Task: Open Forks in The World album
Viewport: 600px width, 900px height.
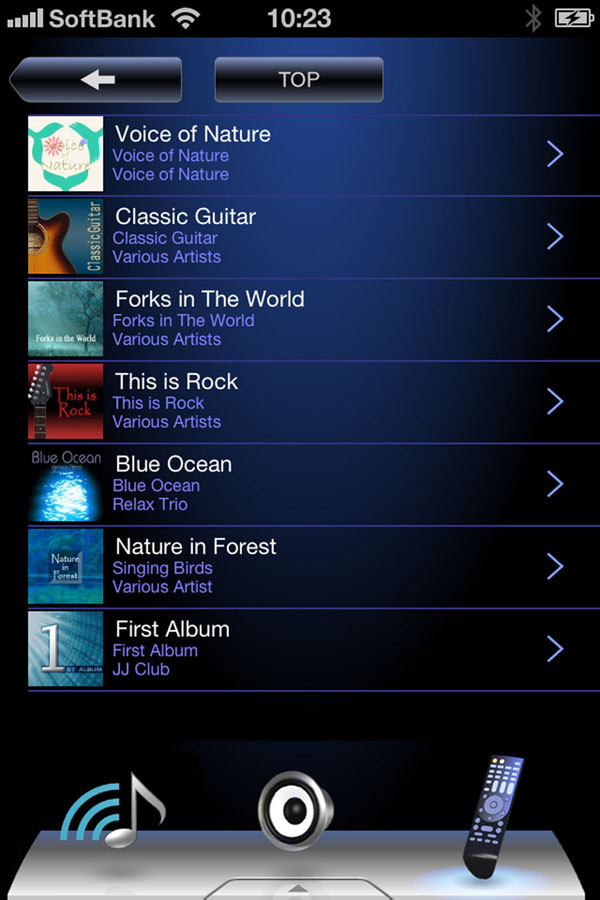Action: point(300,319)
